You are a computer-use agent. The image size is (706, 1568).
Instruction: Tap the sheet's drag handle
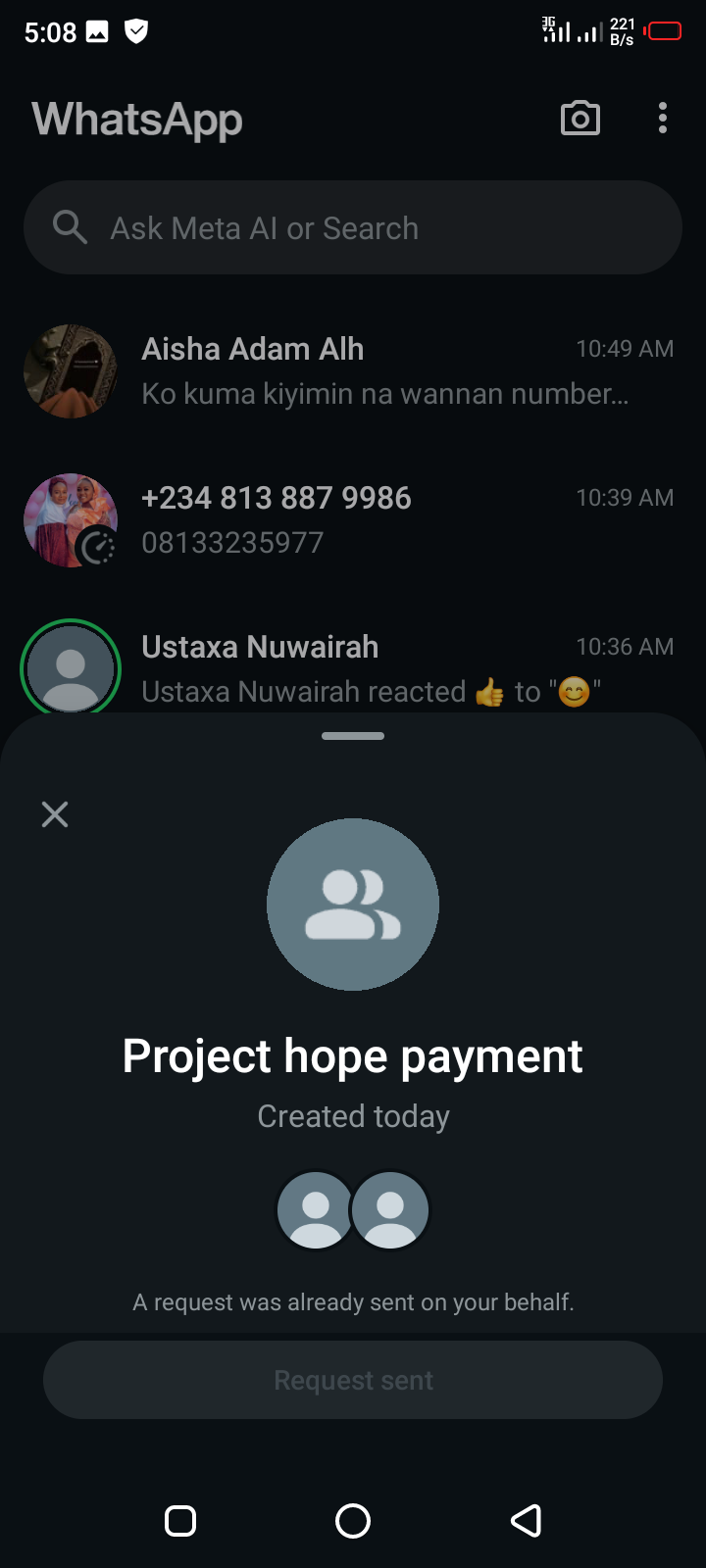click(x=353, y=736)
